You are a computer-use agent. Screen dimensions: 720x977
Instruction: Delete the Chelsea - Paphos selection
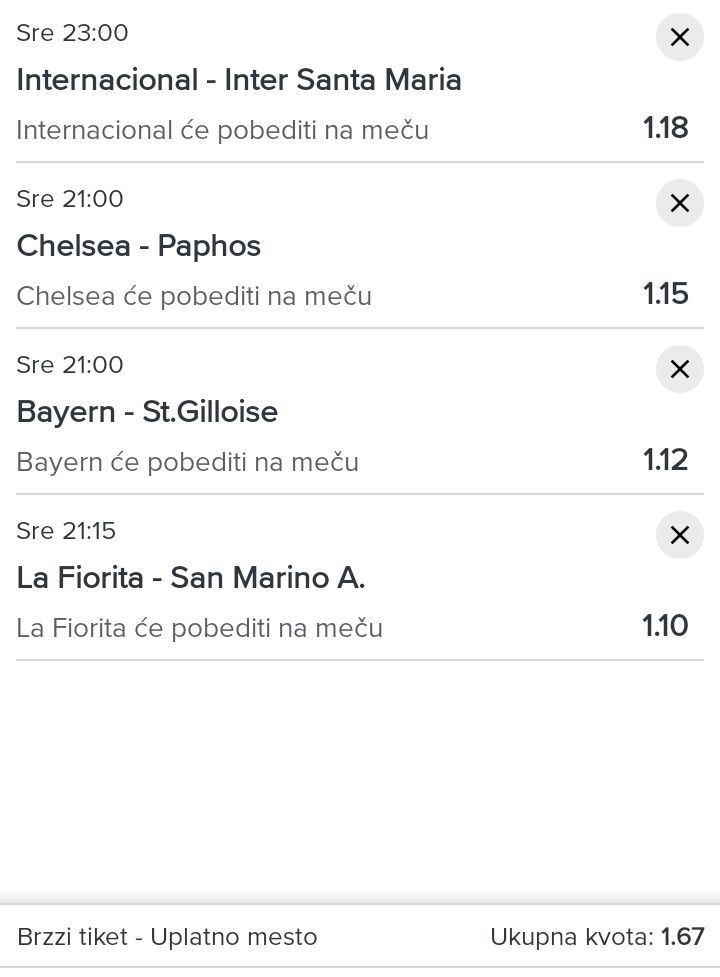680,204
